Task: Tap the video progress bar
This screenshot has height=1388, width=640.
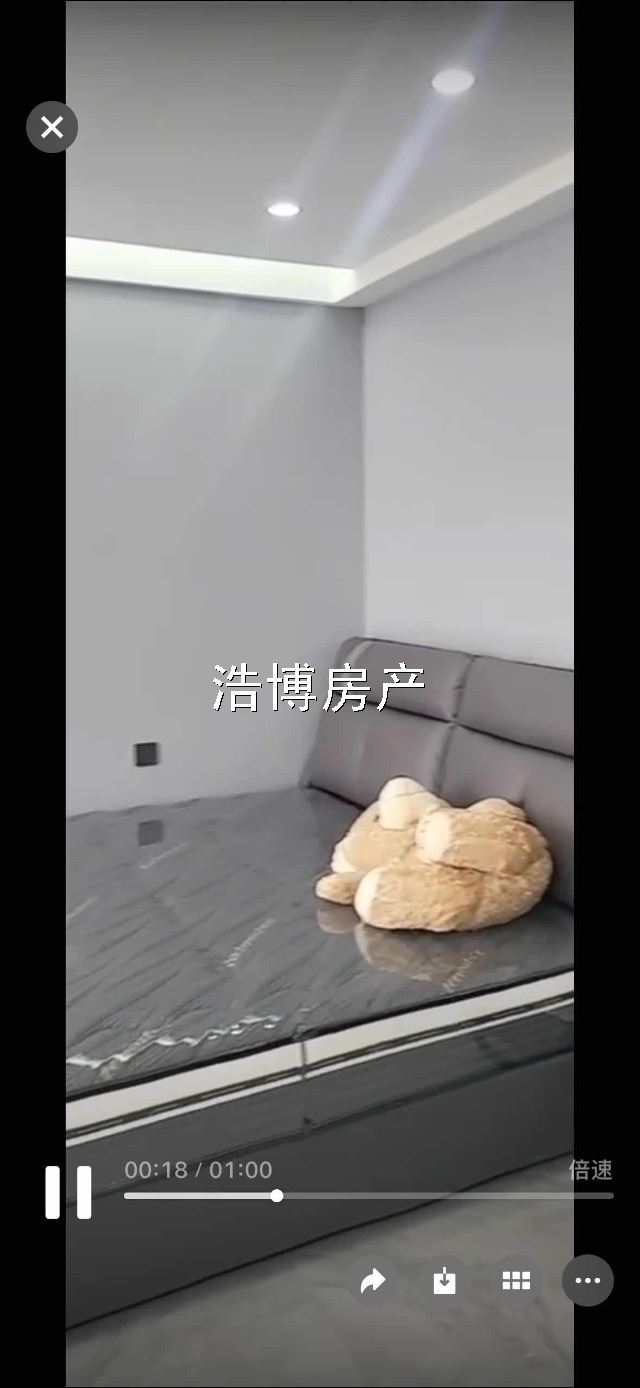Action: 368,1195
